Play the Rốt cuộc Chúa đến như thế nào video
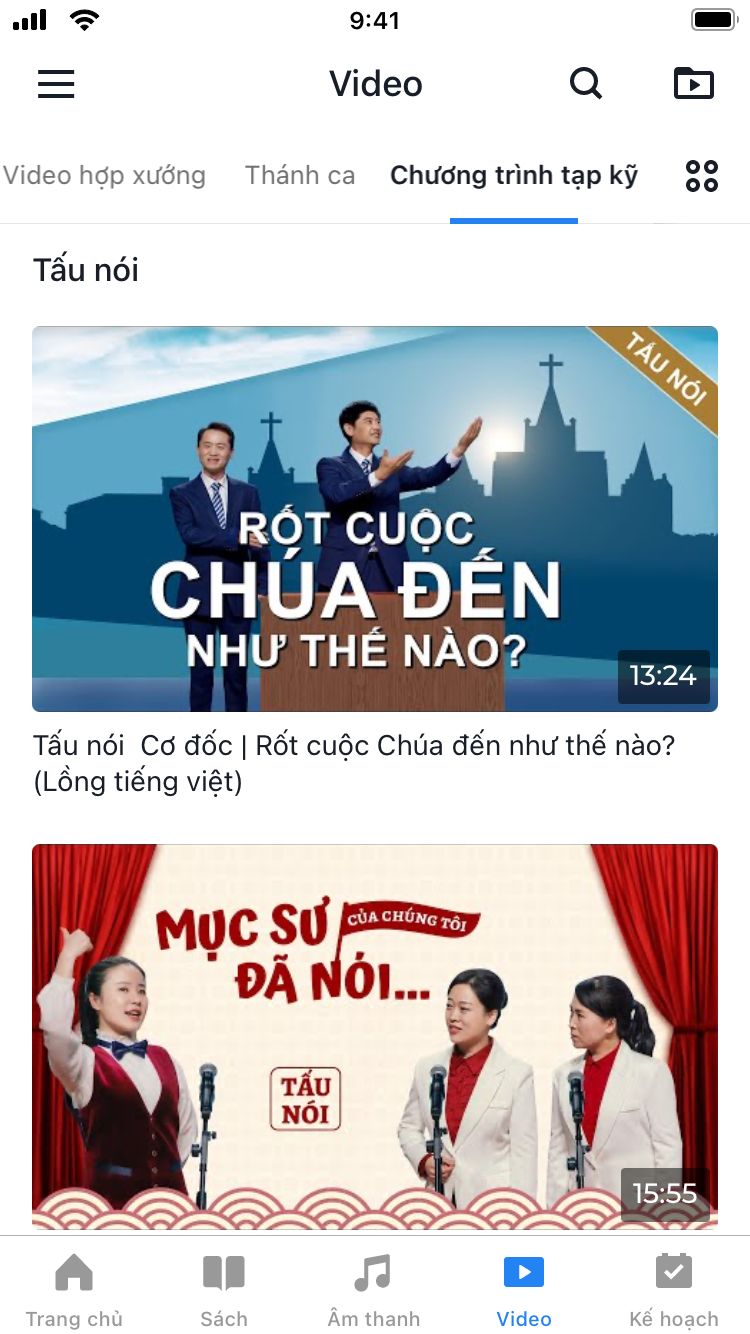 coord(375,519)
